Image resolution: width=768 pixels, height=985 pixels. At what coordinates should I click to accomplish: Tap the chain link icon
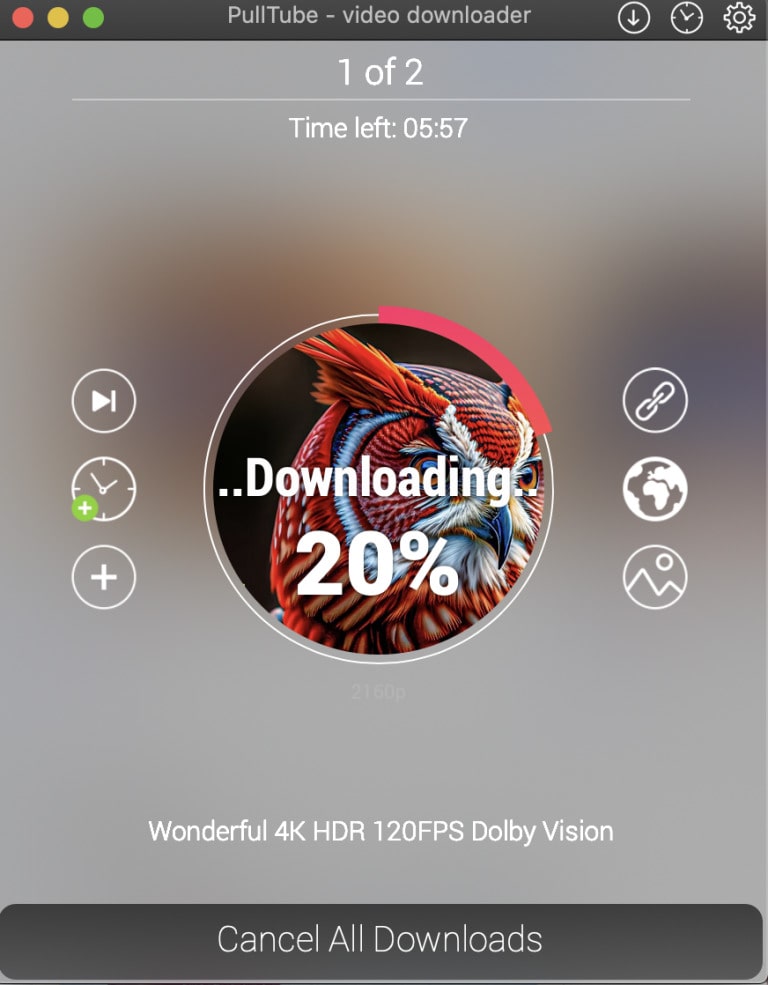tap(655, 401)
